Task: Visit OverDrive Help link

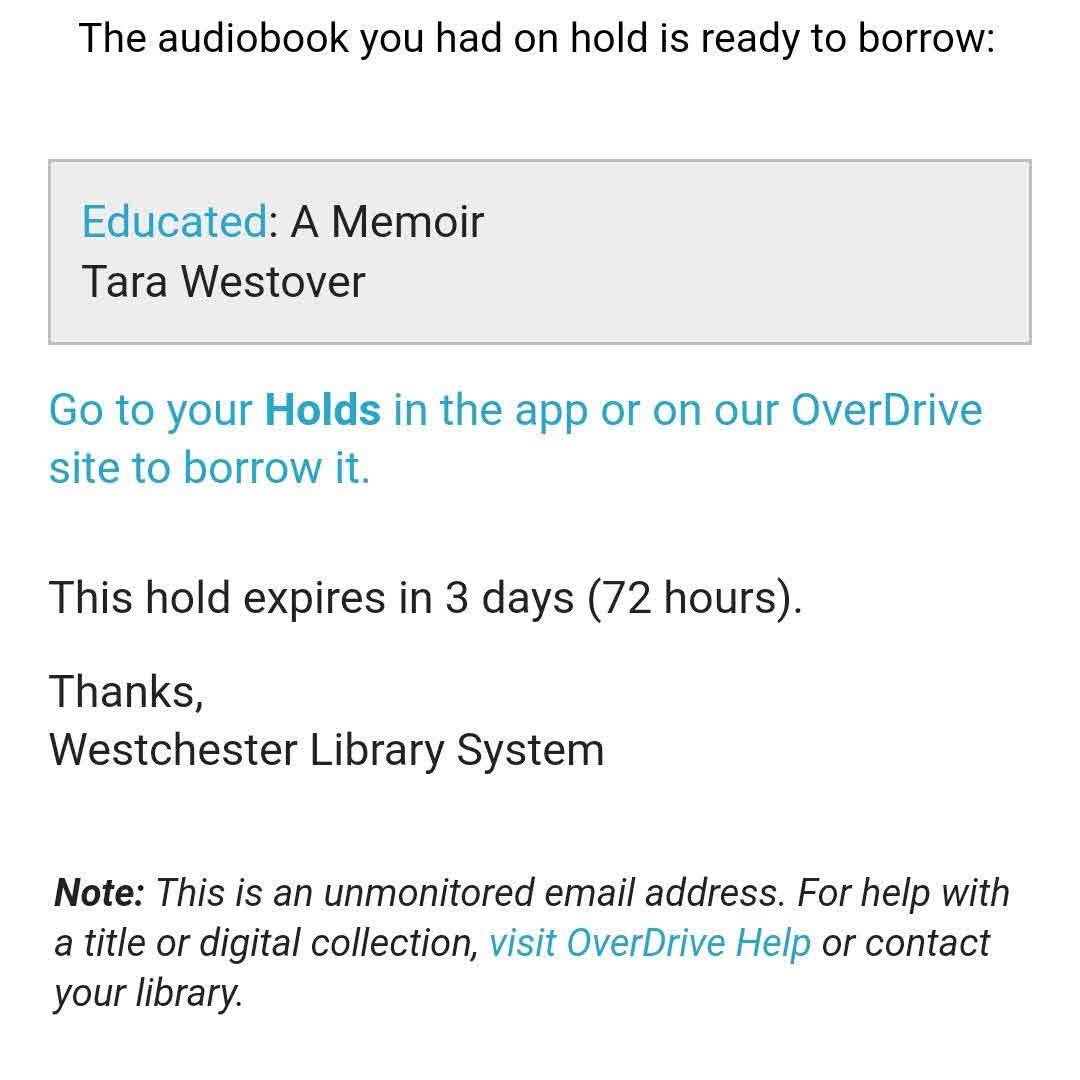Action: 650,943
